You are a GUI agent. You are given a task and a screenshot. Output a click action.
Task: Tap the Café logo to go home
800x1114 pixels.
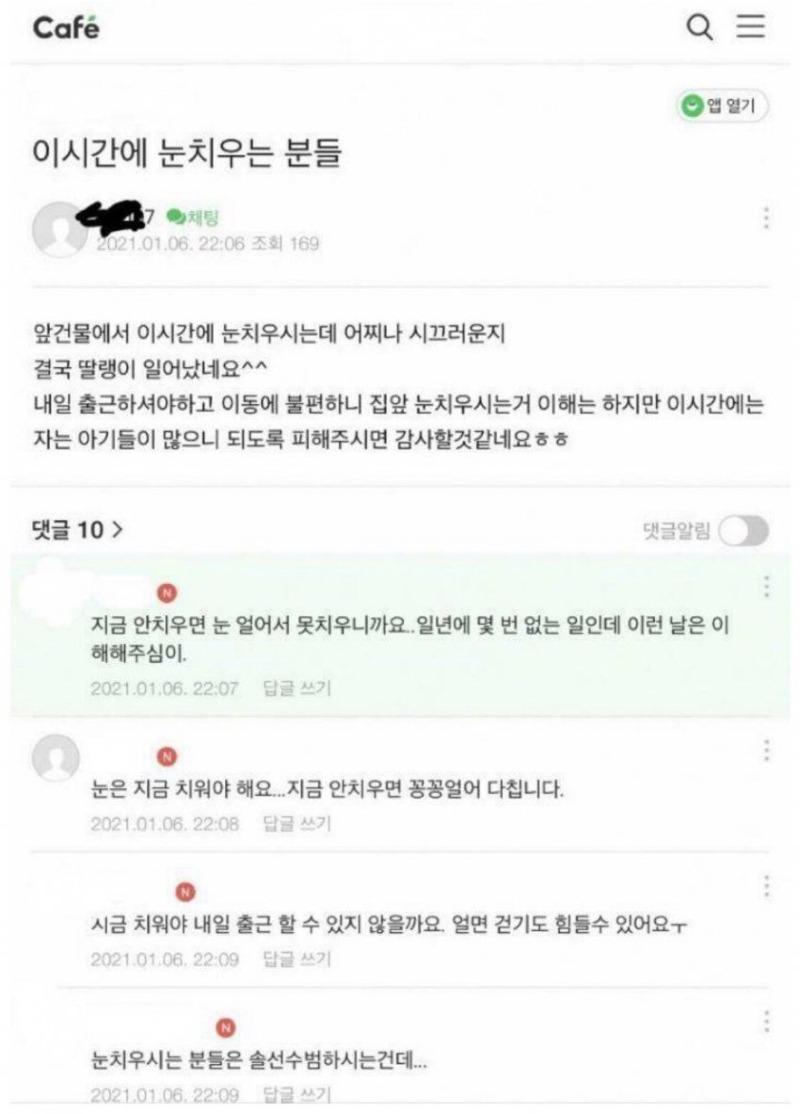coord(66,28)
